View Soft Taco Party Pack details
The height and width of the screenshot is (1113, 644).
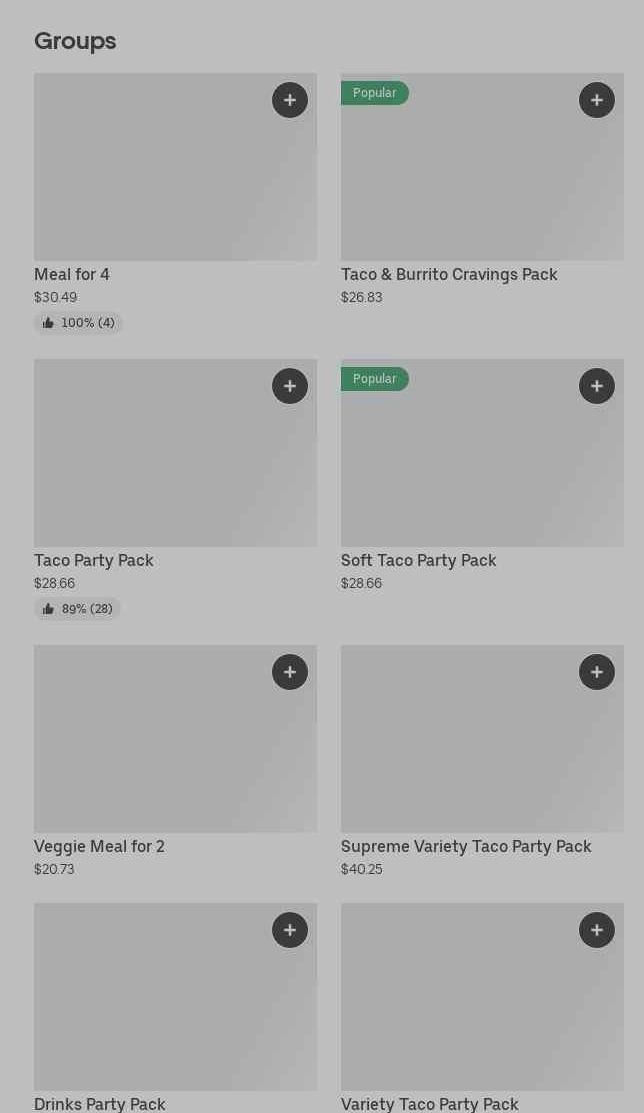pyautogui.click(x=482, y=476)
